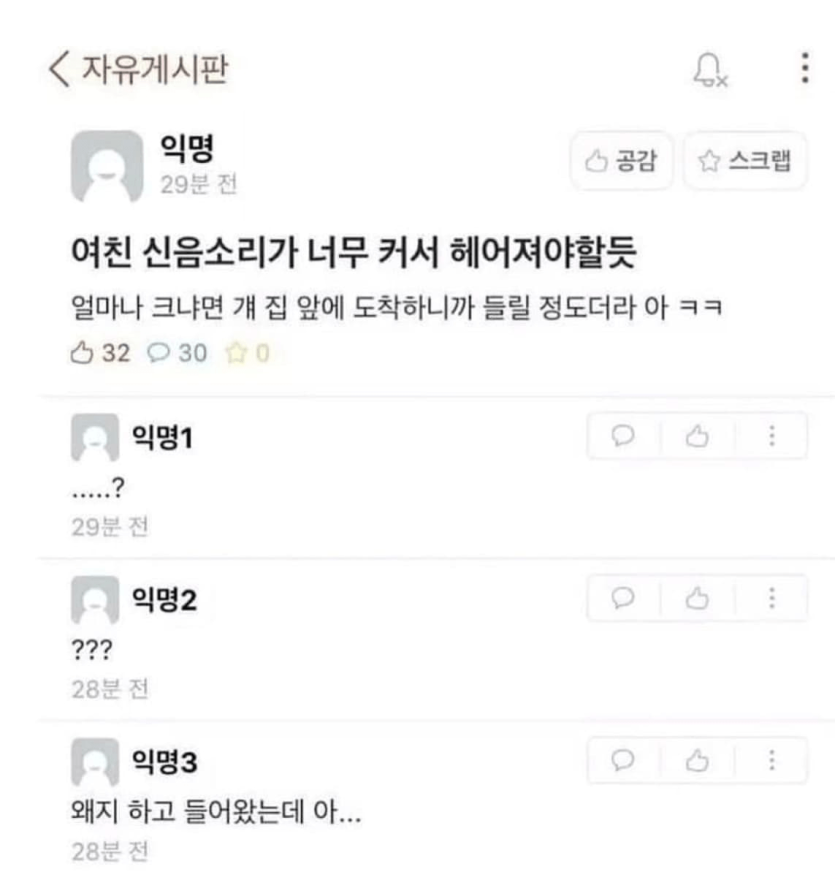Like 익명3's comment
Screen dimensions: 835x891
(697, 761)
